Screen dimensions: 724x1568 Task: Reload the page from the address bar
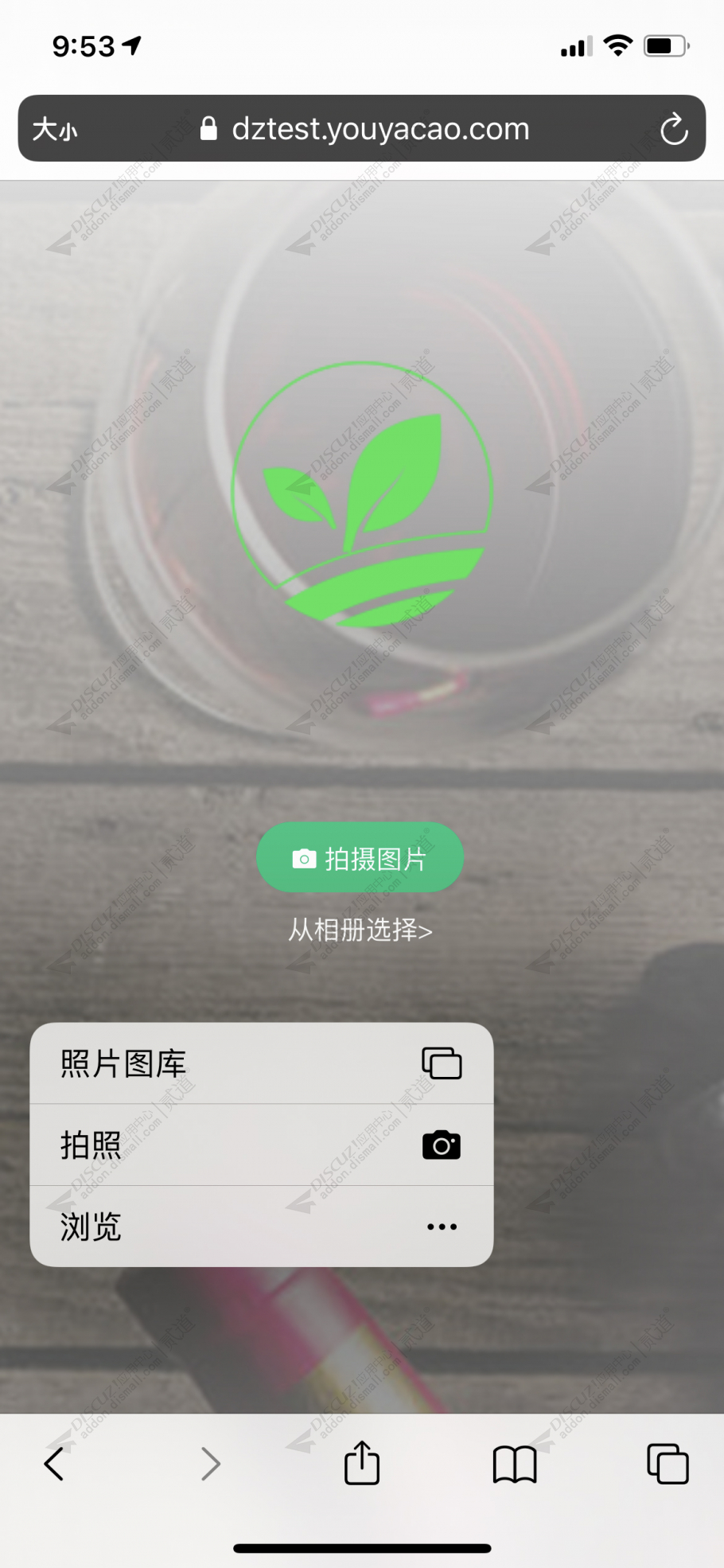coord(674,129)
